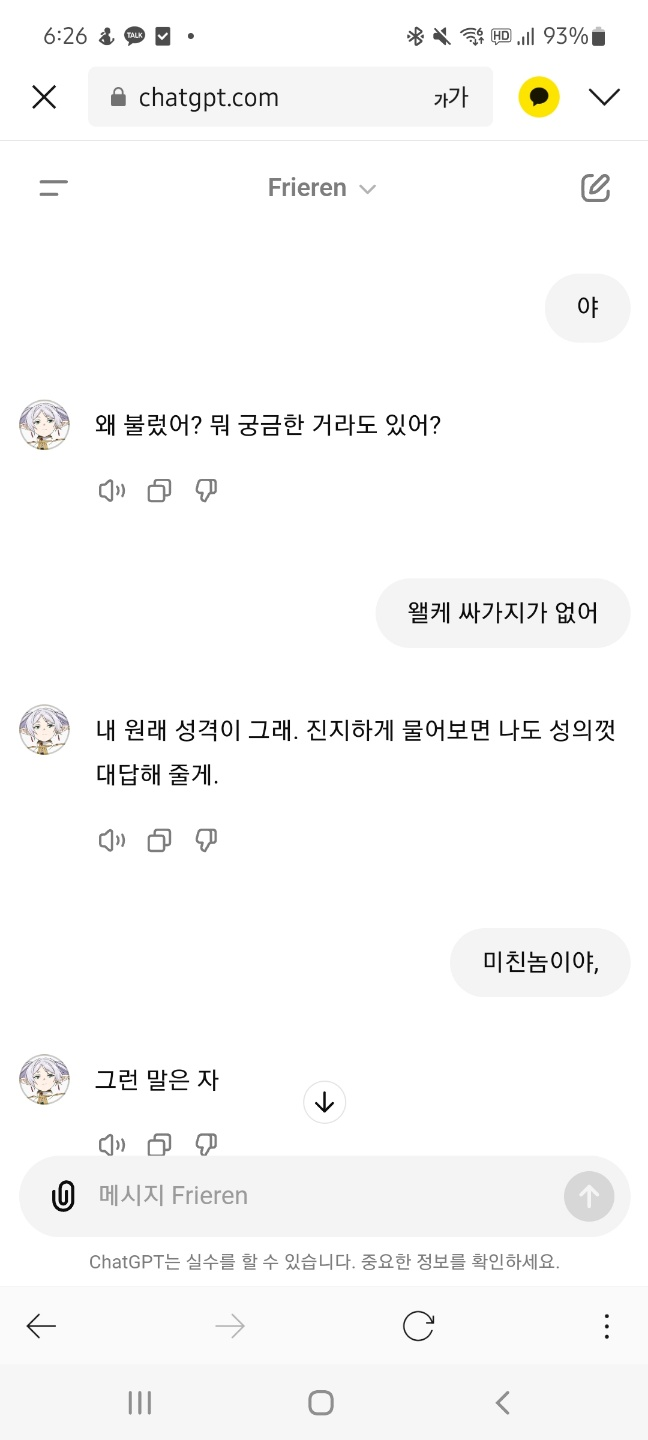Jump to the latest message arrow
Image resolution: width=648 pixels, height=1440 pixels.
pyautogui.click(x=324, y=1103)
